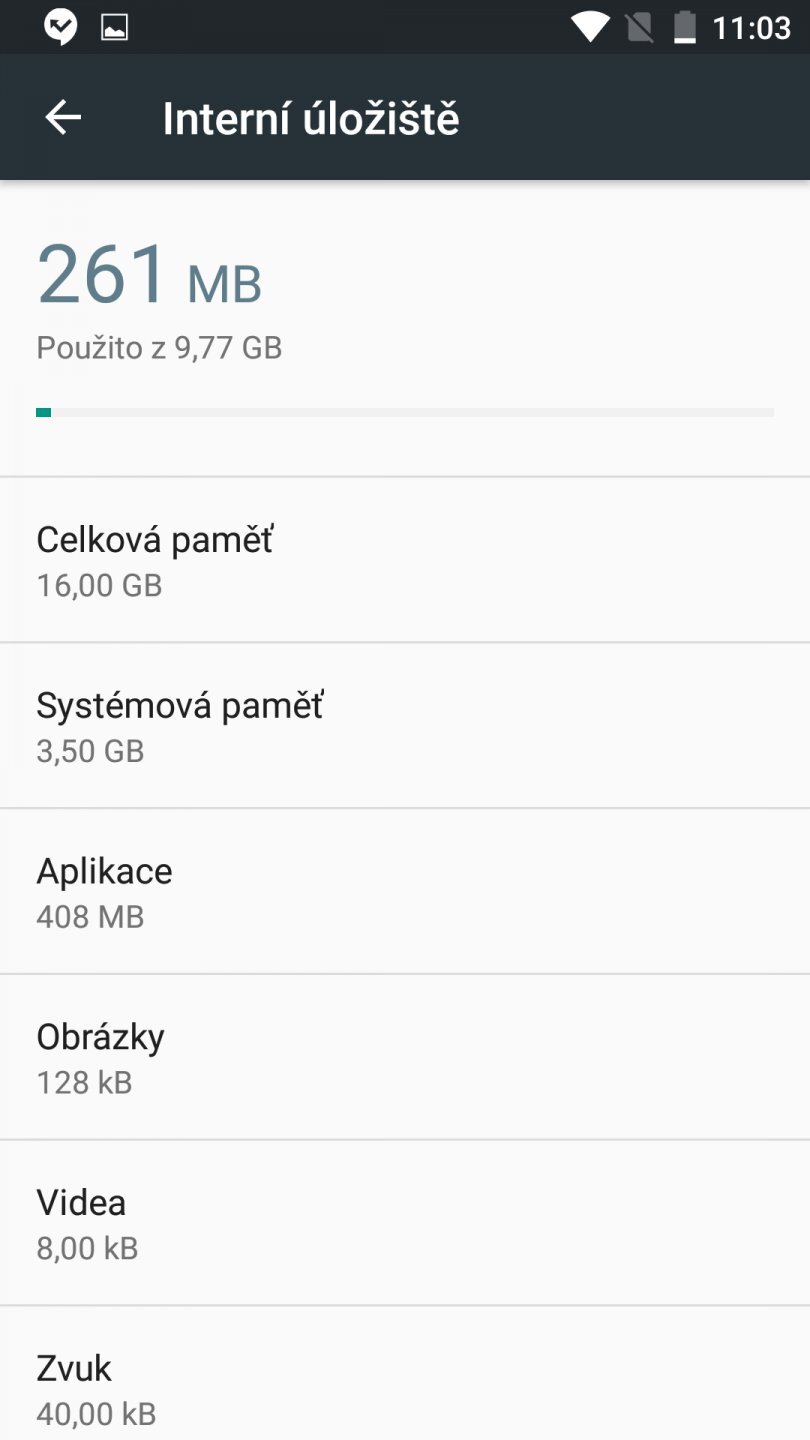Tap the Zvuk storage category
810x1440 pixels.
point(73,1367)
